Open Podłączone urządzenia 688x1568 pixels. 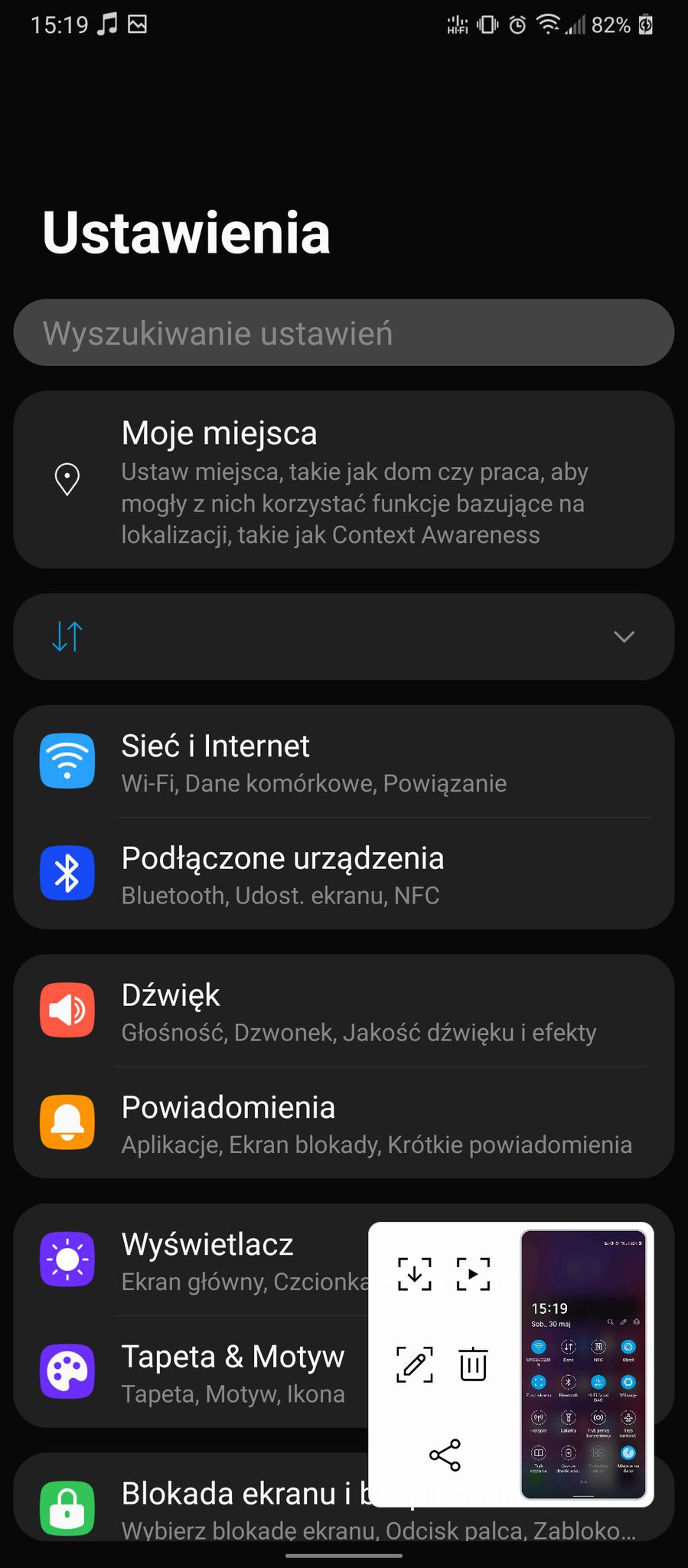[x=344, y=874]
